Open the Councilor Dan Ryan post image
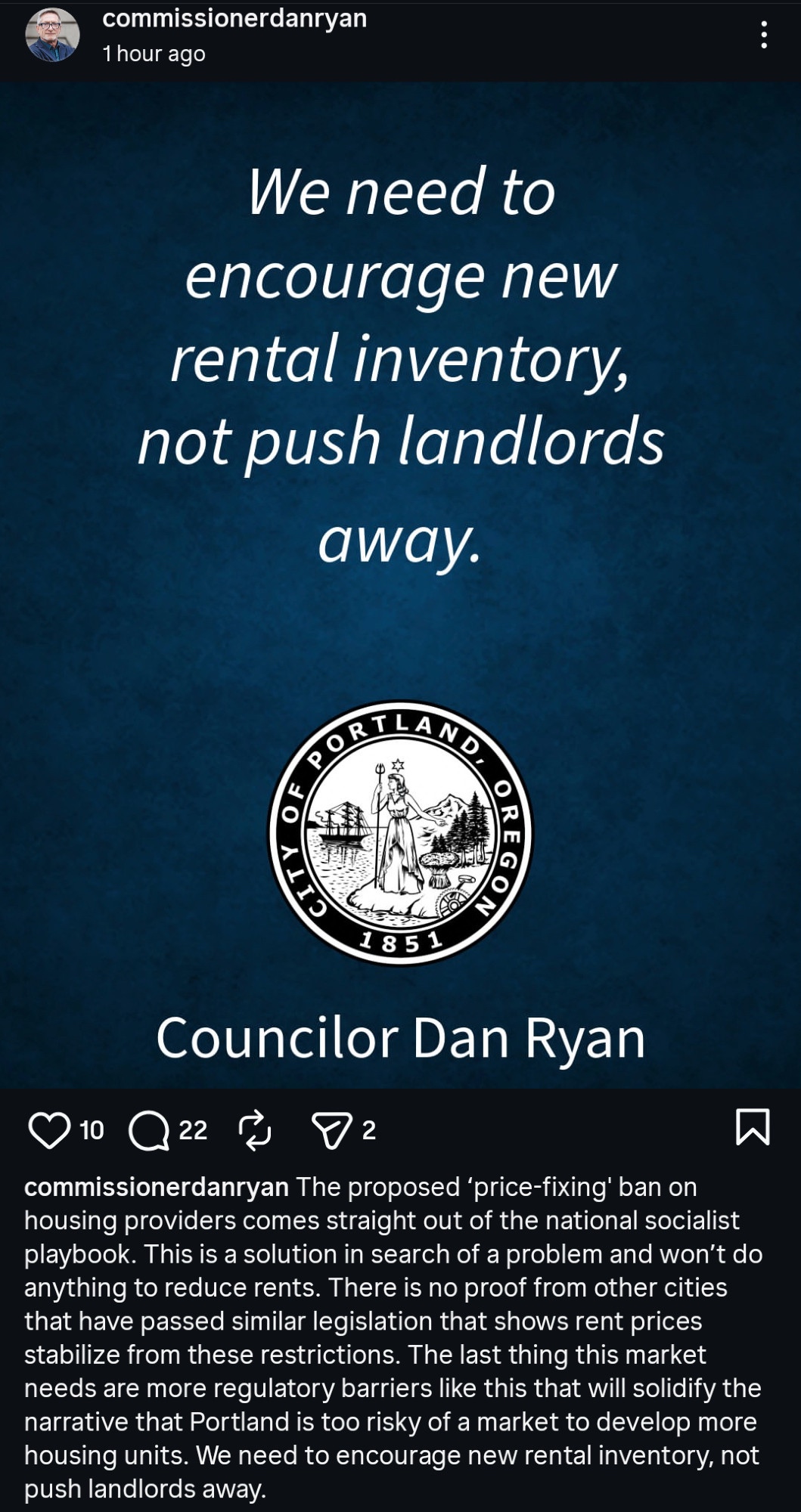 coord(400,585)
